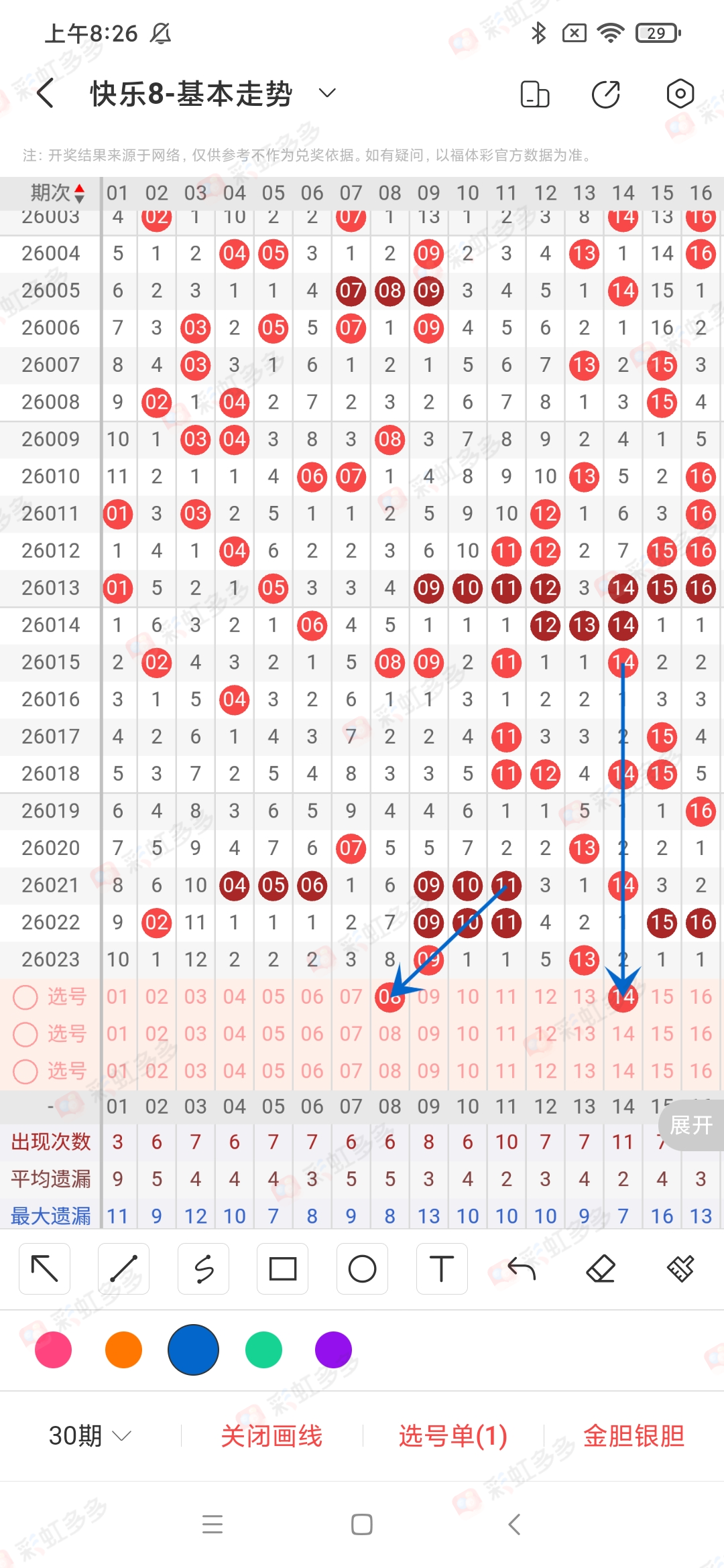Screen dimensions: 724x1568
Task: Pick the eraser tool
Action: 601,1268
